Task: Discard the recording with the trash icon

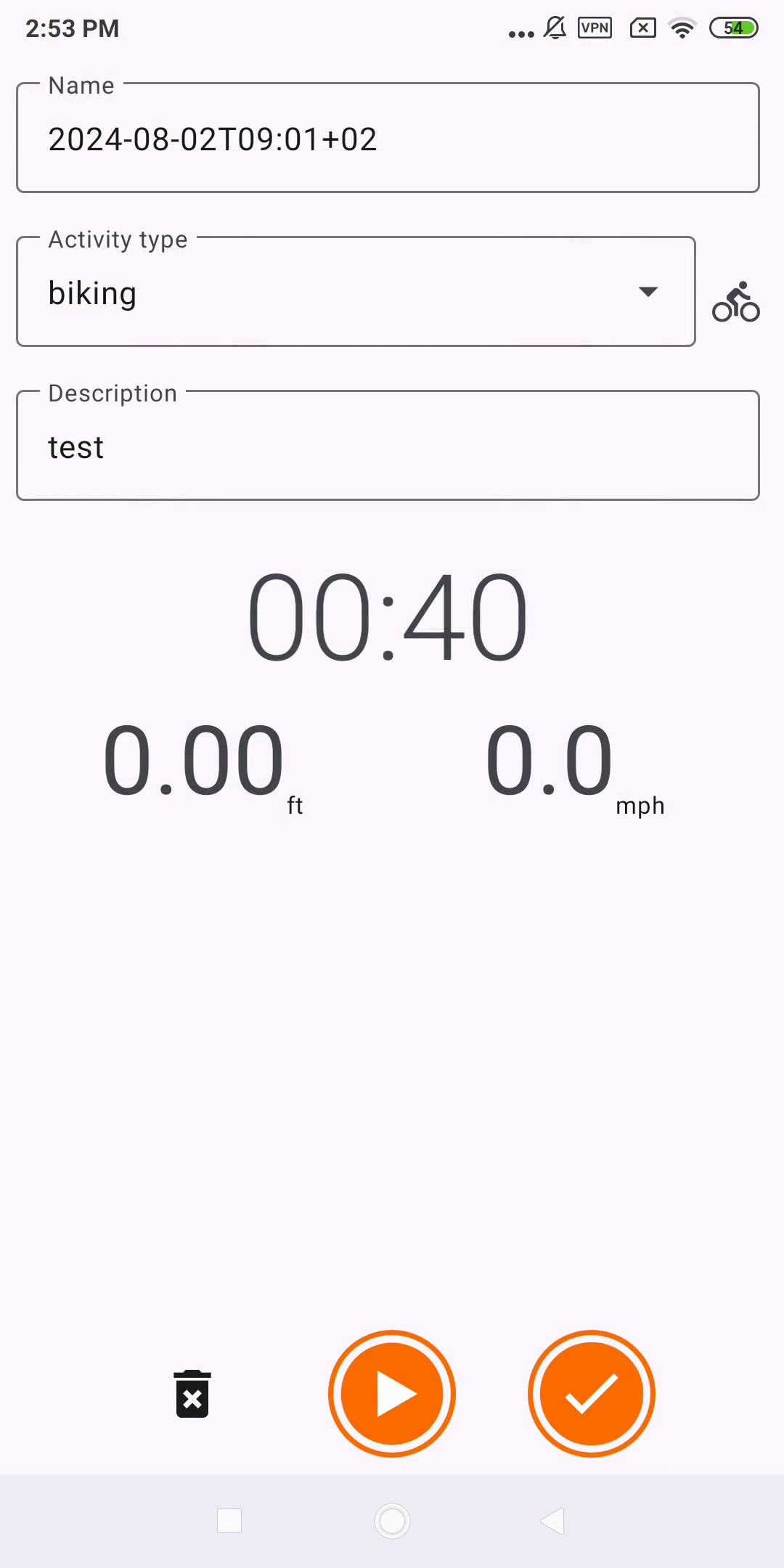Action: [192, 1394]
